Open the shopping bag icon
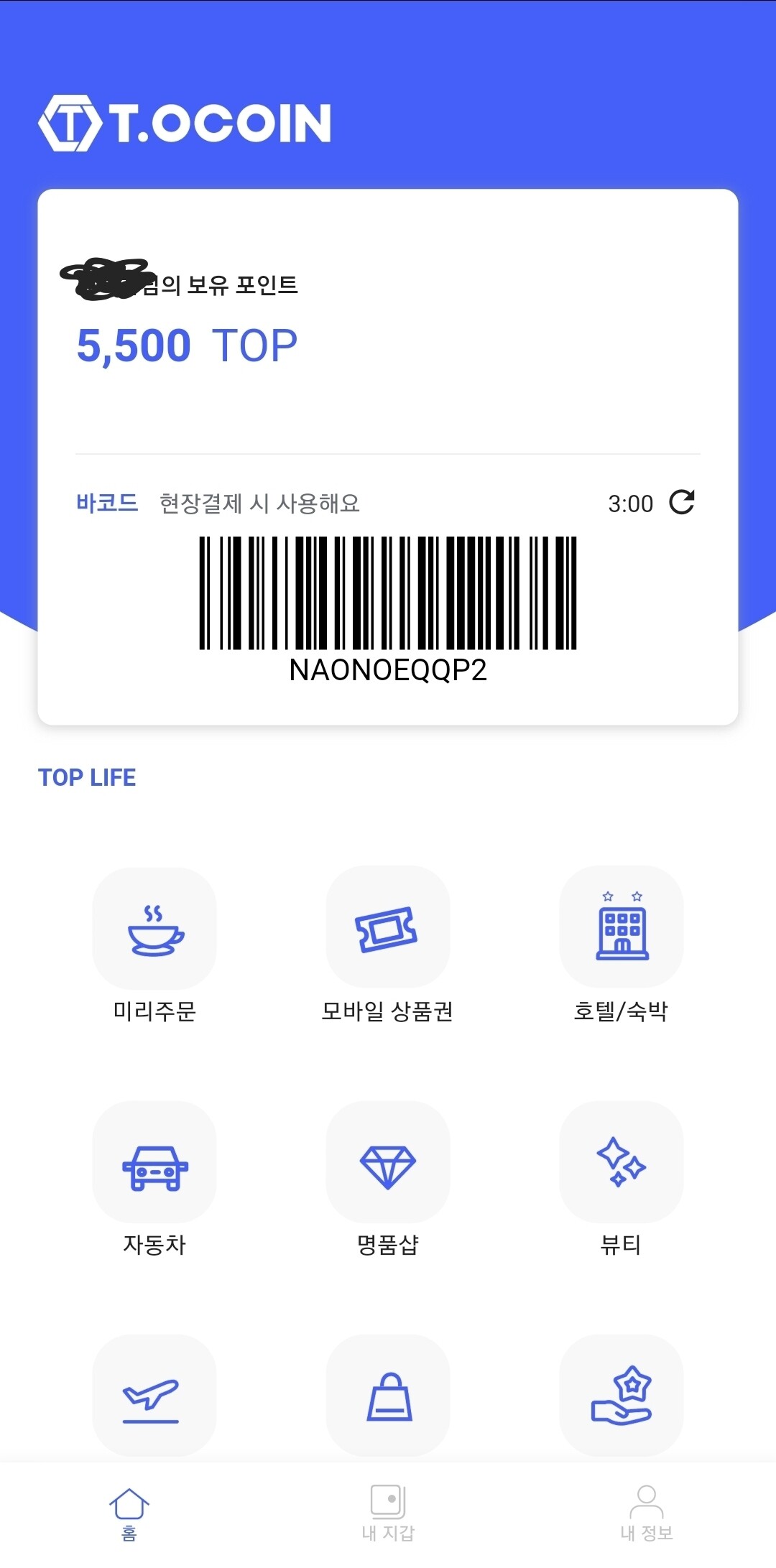 388,1397
